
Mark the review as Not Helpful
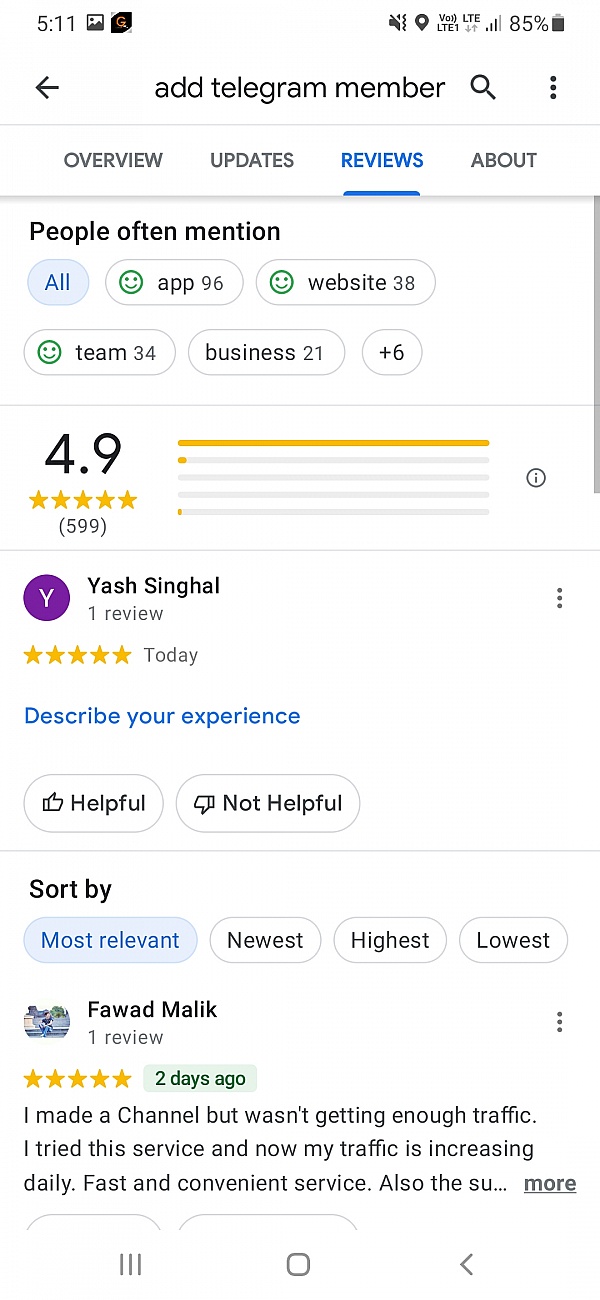point(268,803)
